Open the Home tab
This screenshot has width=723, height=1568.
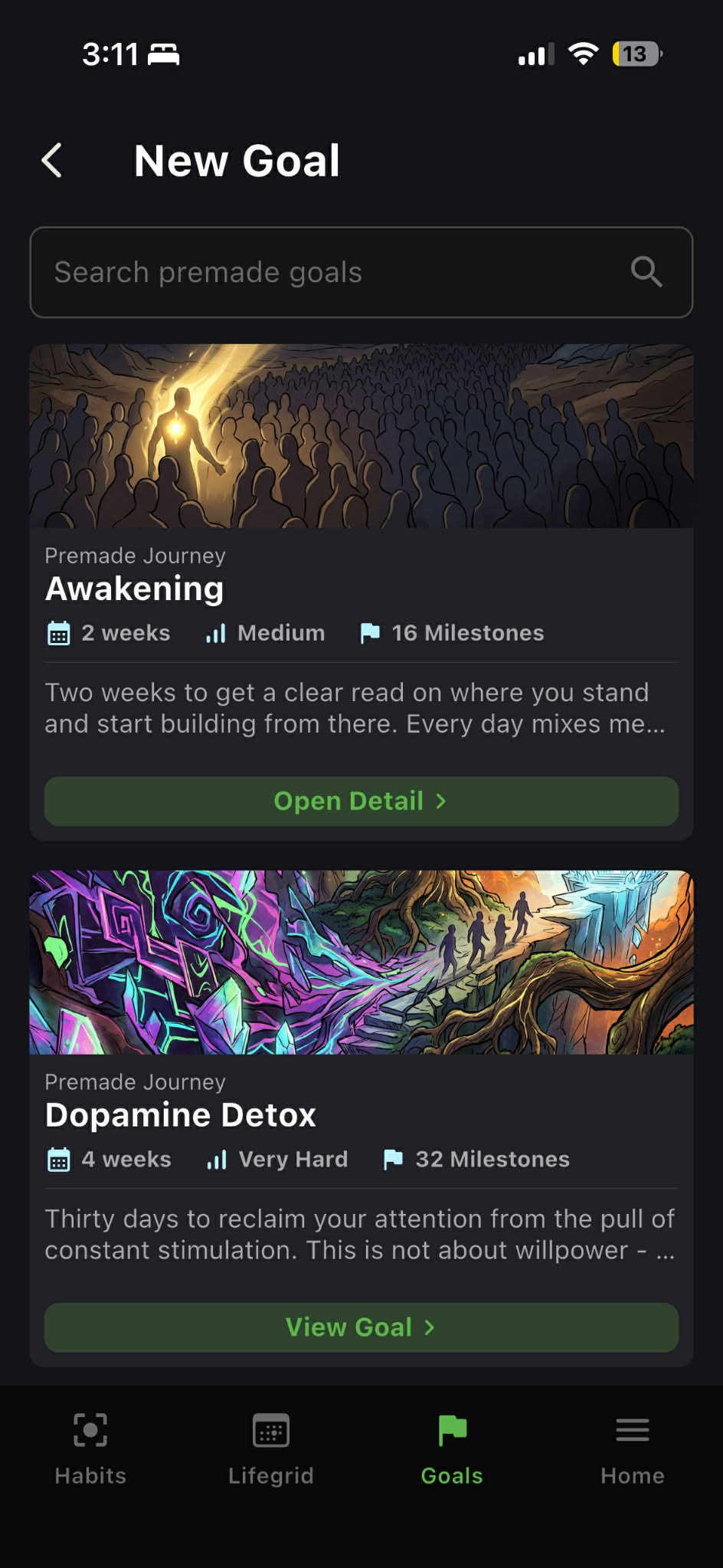[632, 1448]
